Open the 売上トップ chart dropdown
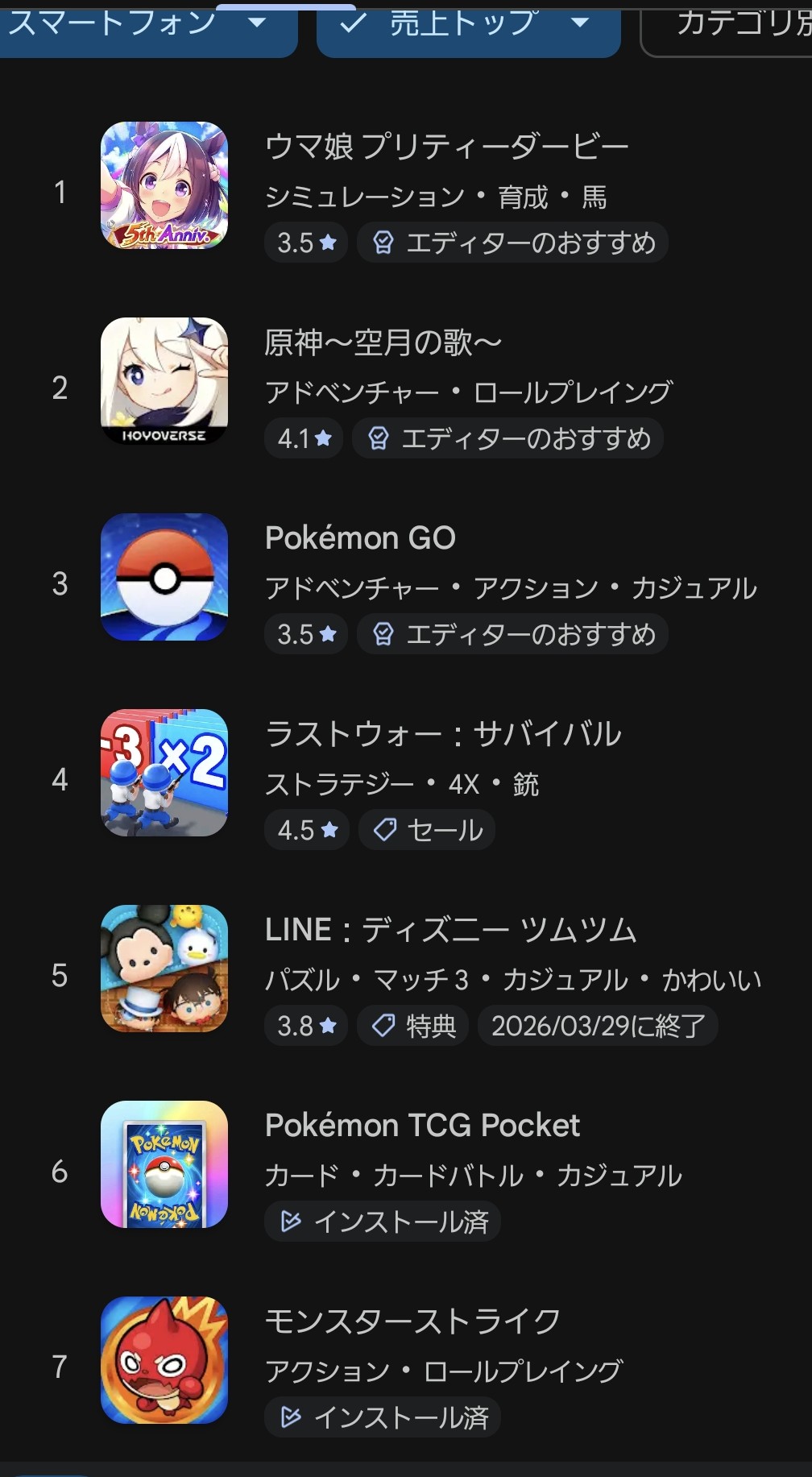The width and height of the screenshot is (812, 1477). (x=467, y=26)
